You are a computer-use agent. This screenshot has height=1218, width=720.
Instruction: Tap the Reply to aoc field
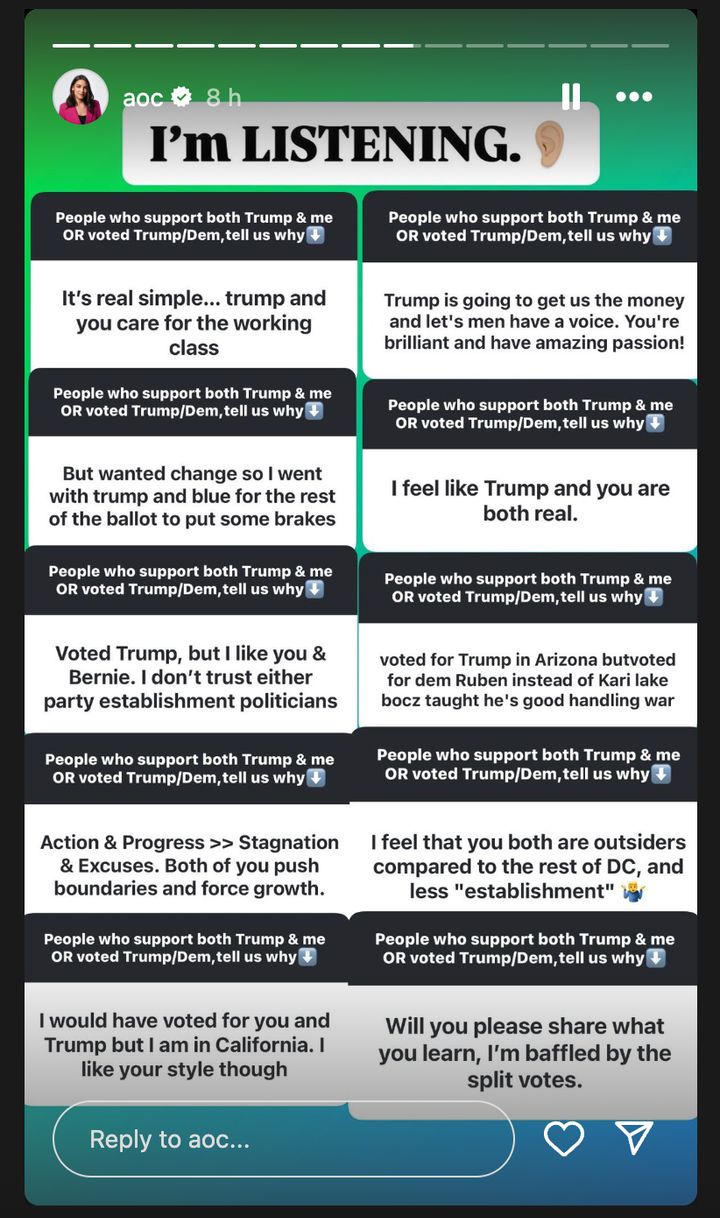pos(283,1139)
